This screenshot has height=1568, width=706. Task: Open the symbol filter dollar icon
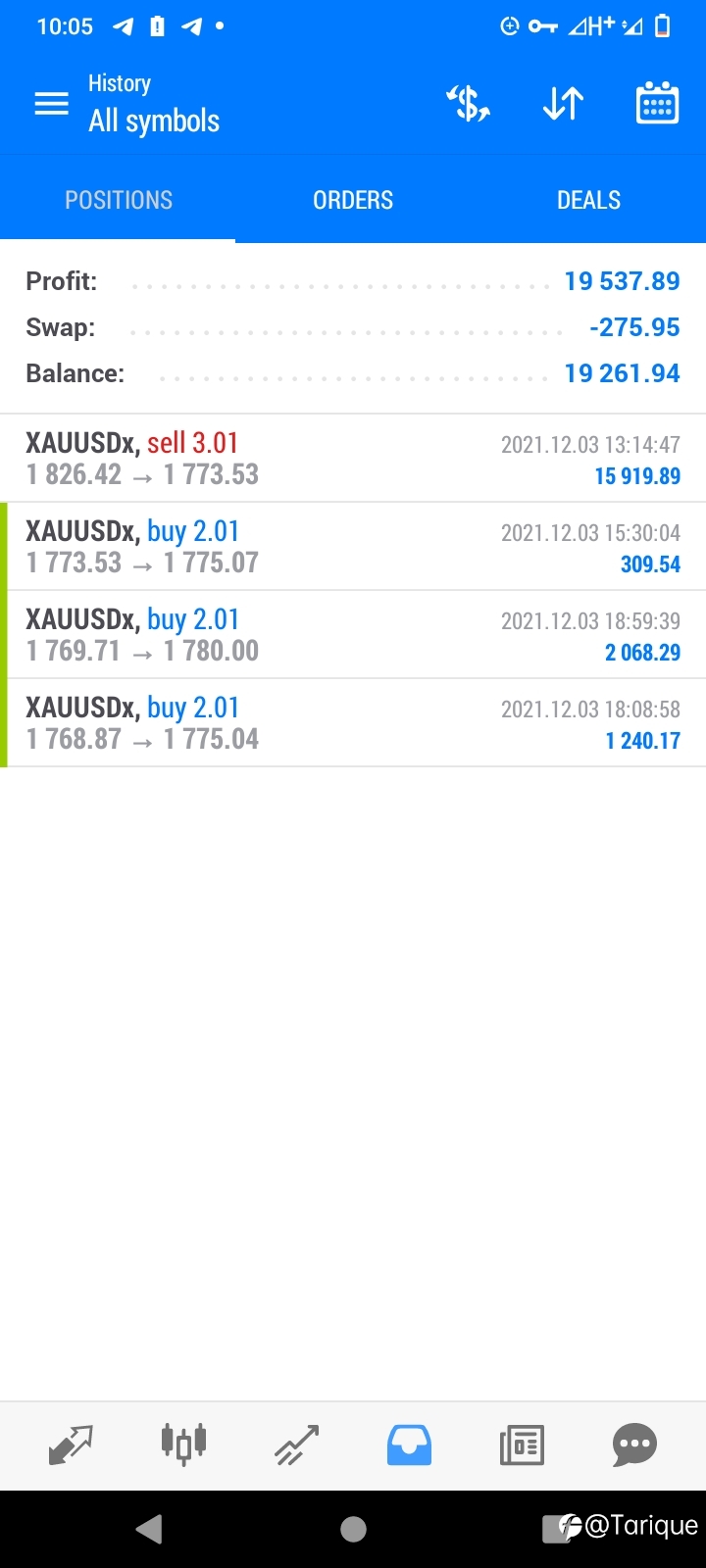pyautogui.click(x=469, y=103)
